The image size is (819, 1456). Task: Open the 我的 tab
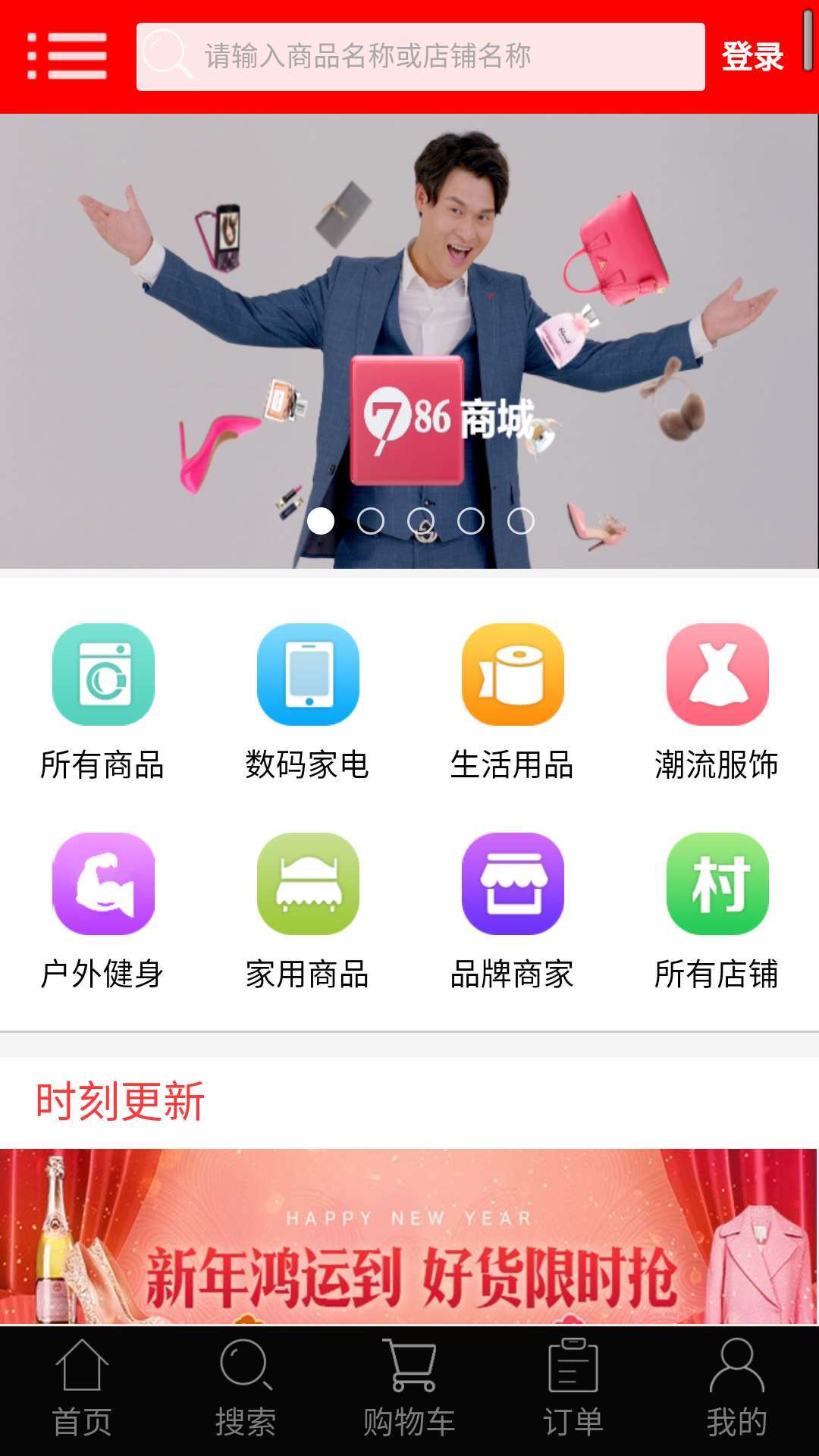737,1389
